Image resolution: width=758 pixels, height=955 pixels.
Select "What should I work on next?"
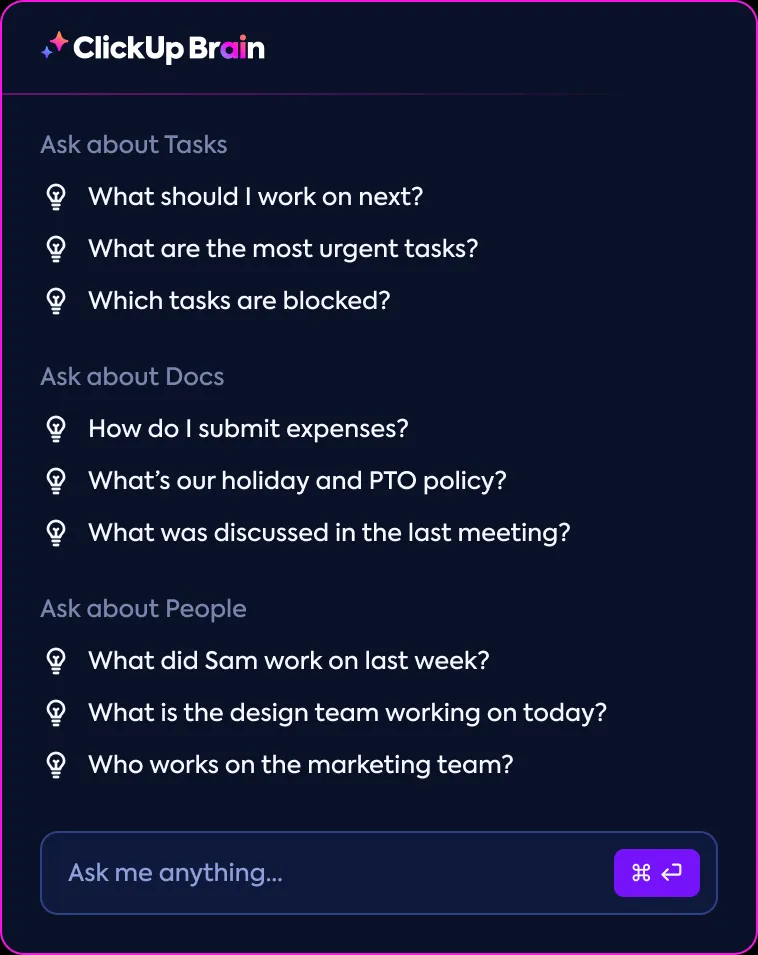(x=255, y=196)
